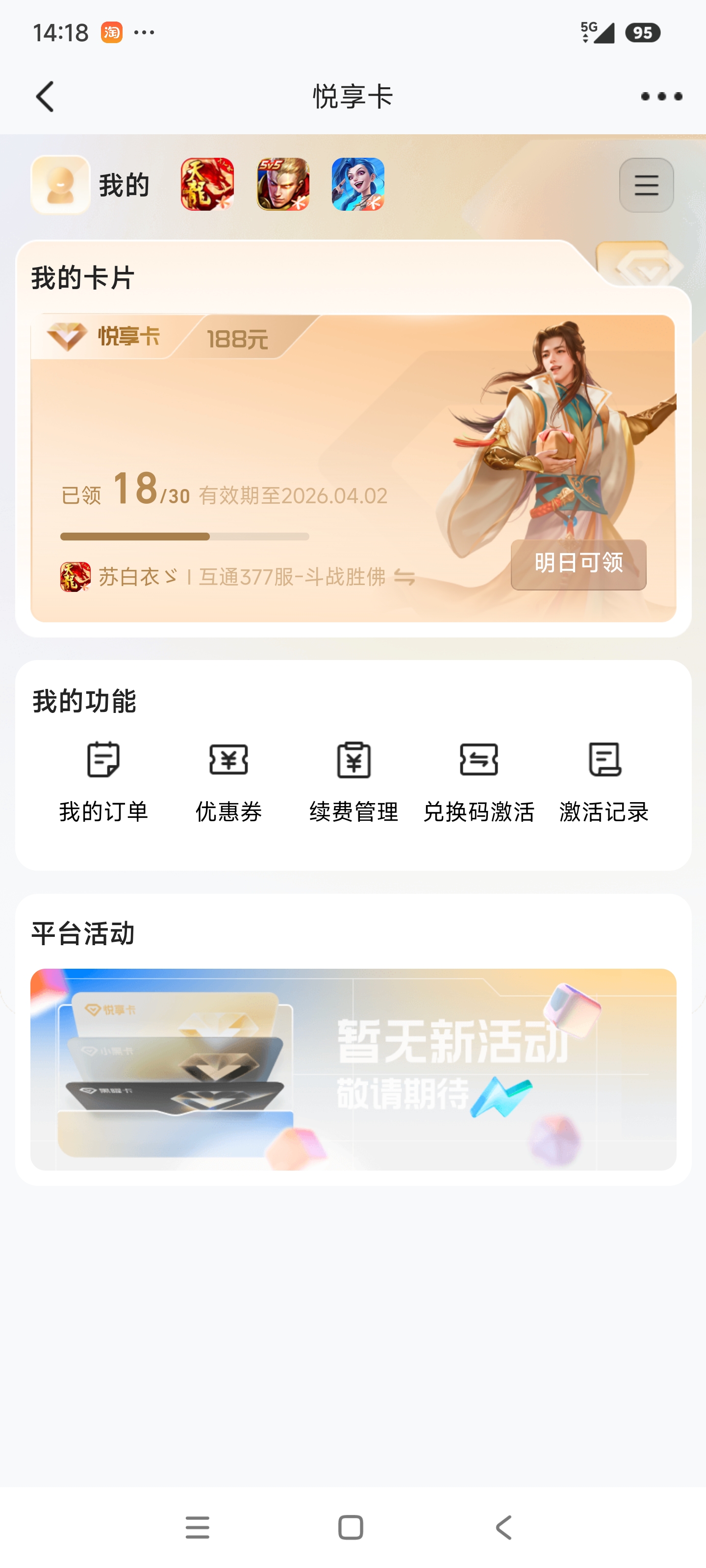
Task: Open the hamburger list menu button
Action: 646,185
